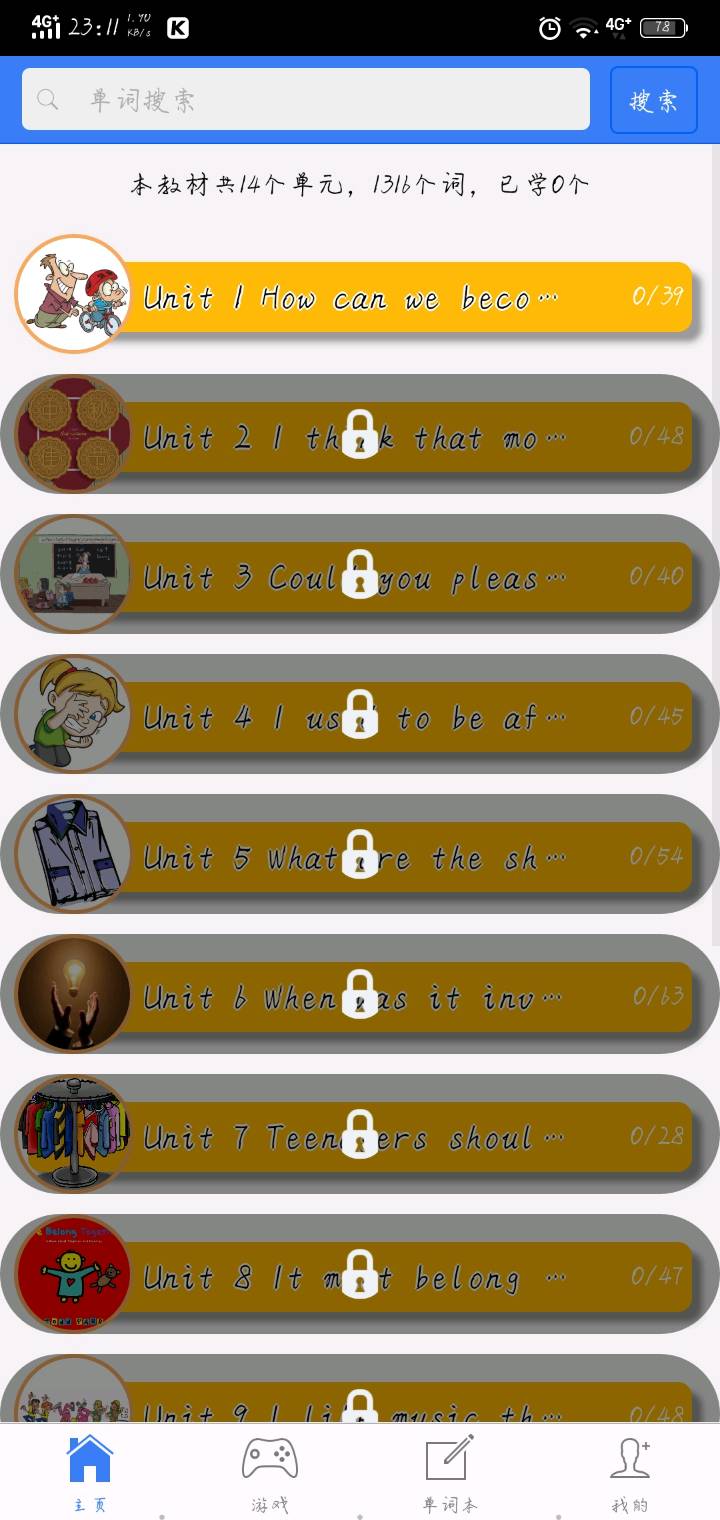Tap the blue 搜索 button
Image resolution: width=720 pixels, height=1520 pixels.
pos(653,100)
